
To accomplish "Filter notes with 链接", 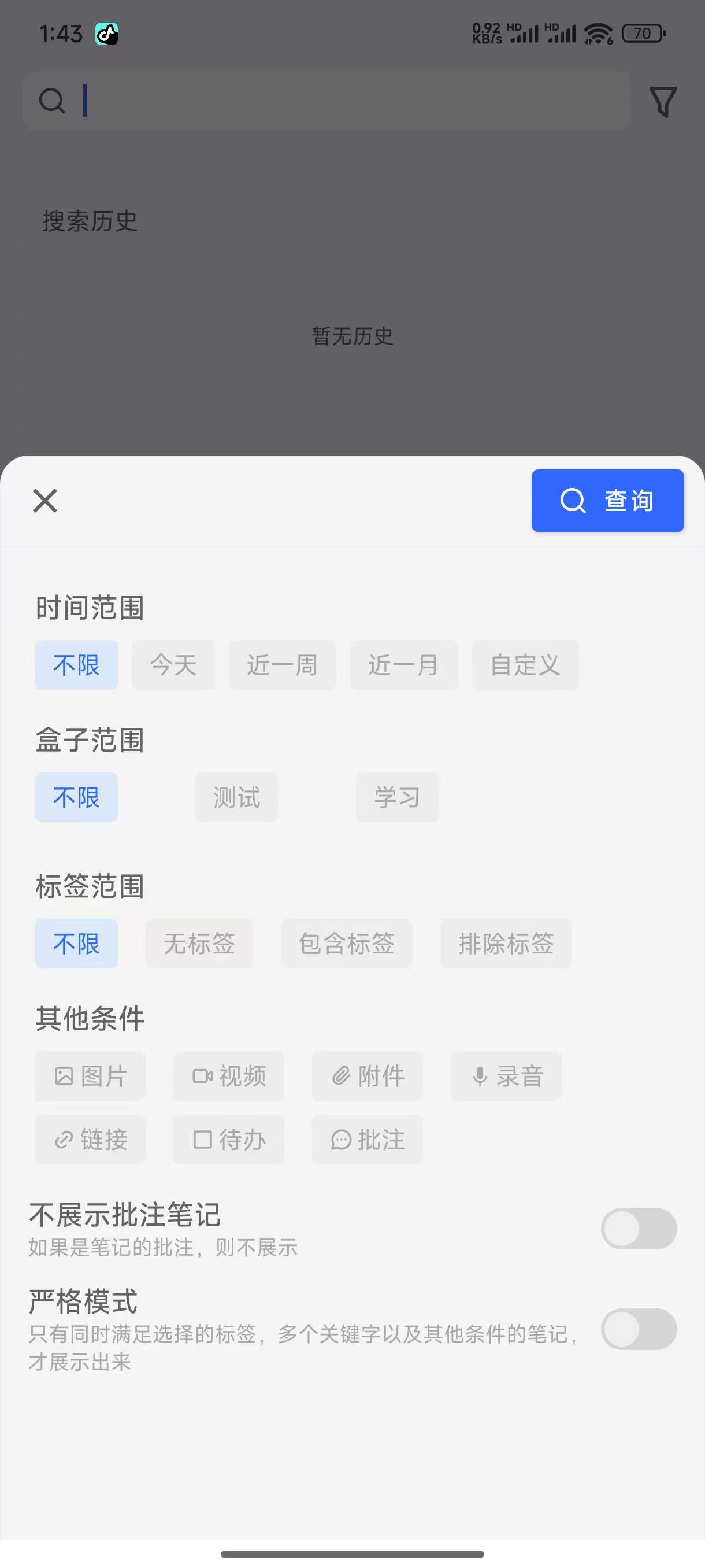I will 90,1139.
